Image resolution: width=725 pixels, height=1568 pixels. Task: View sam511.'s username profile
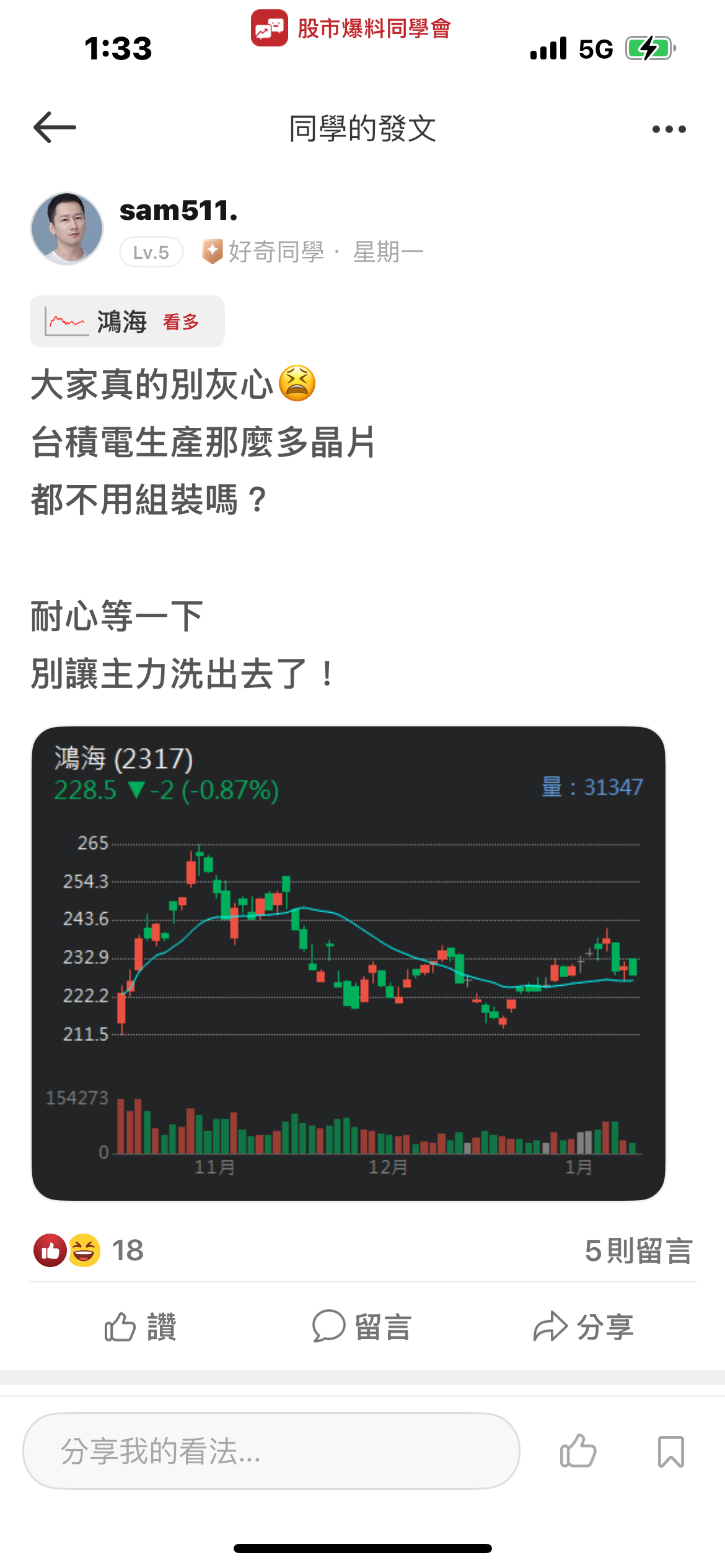coord(178,211)
